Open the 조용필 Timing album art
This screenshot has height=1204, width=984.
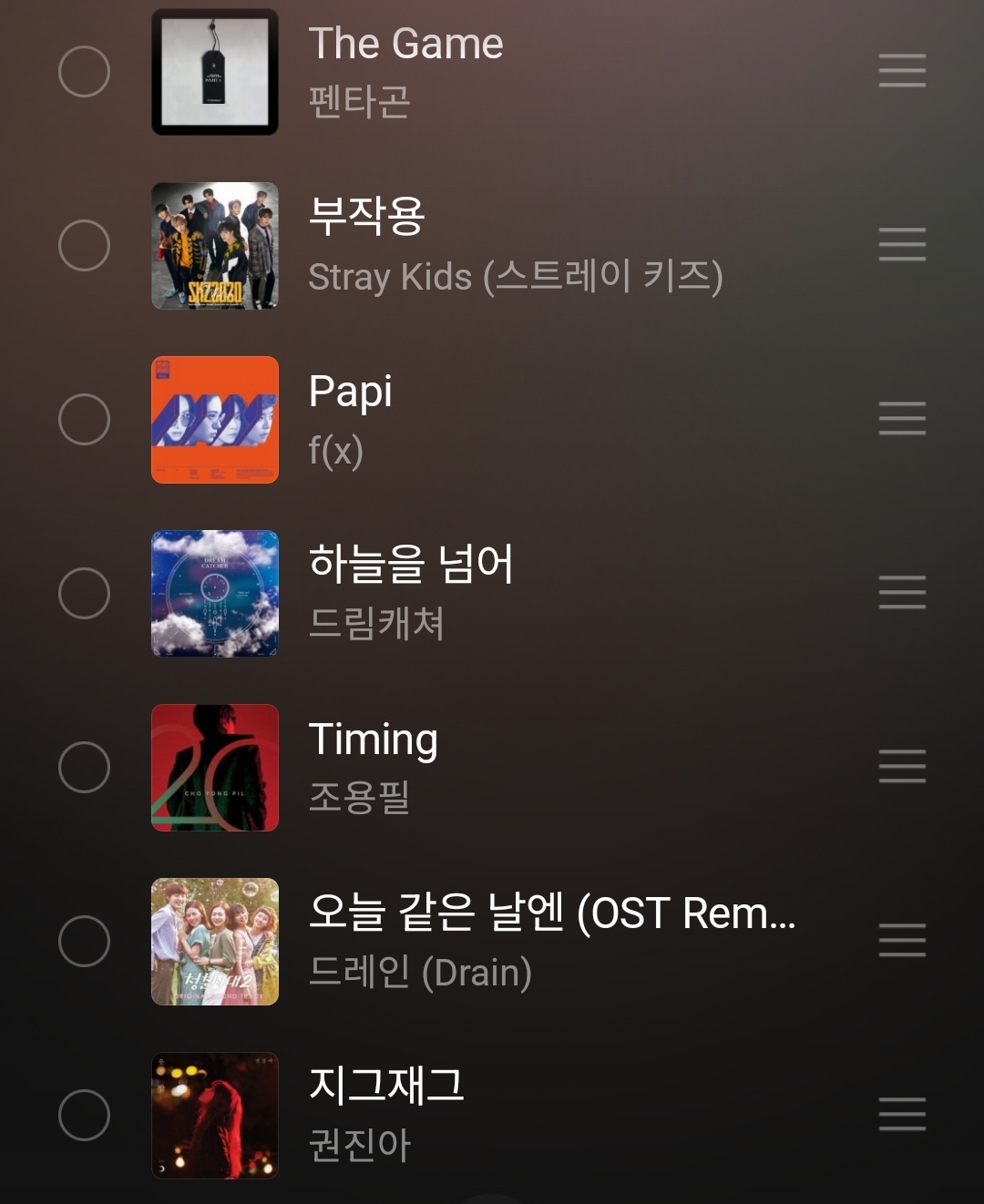coord(215,768)
